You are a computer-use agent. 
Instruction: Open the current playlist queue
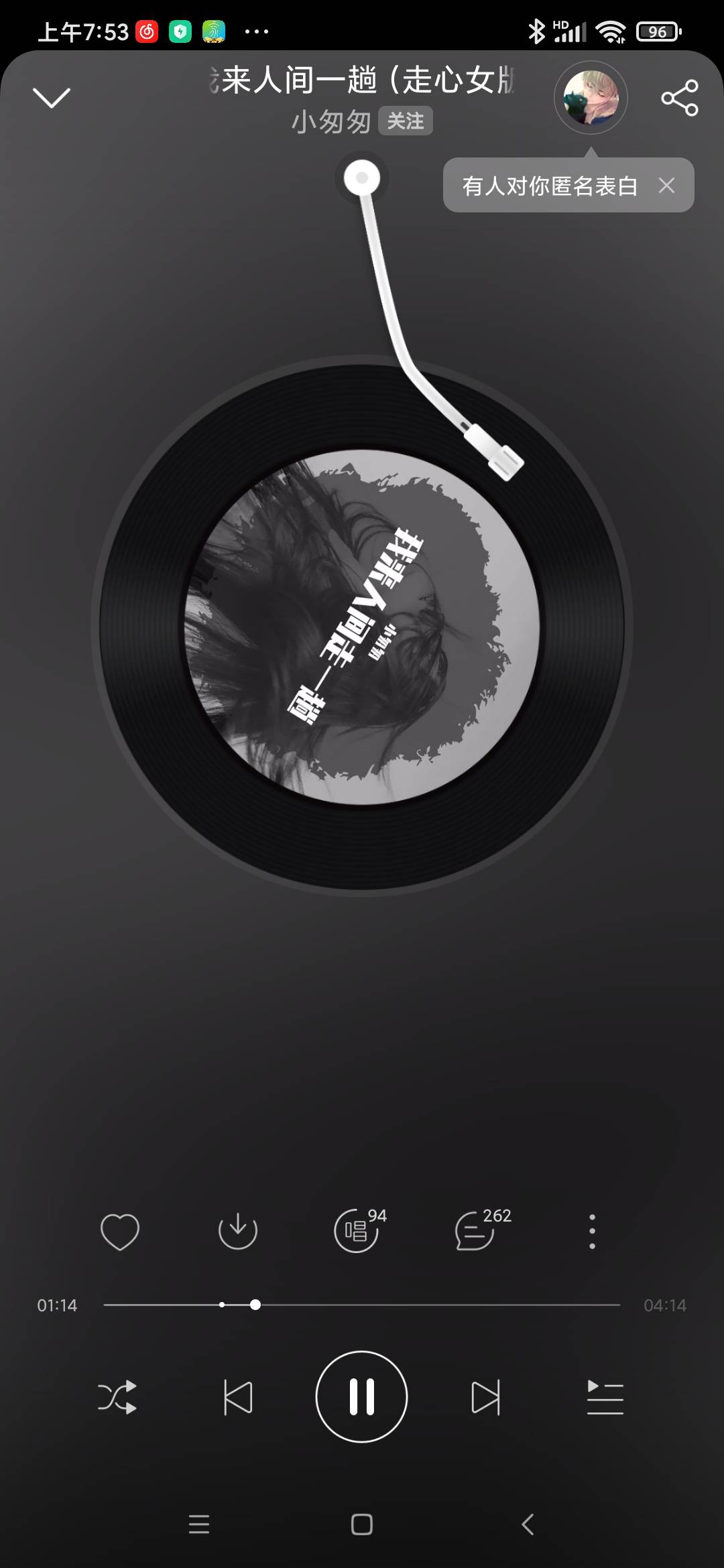click(x=605, y=1397)
